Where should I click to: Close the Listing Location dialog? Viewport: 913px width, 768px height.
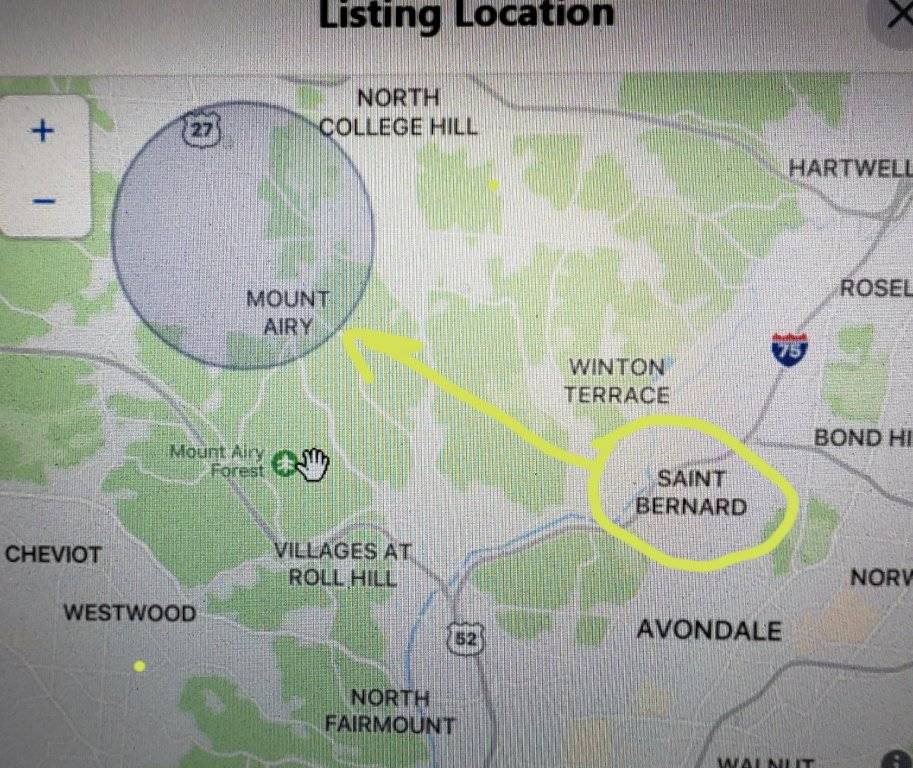coord(900,14)
